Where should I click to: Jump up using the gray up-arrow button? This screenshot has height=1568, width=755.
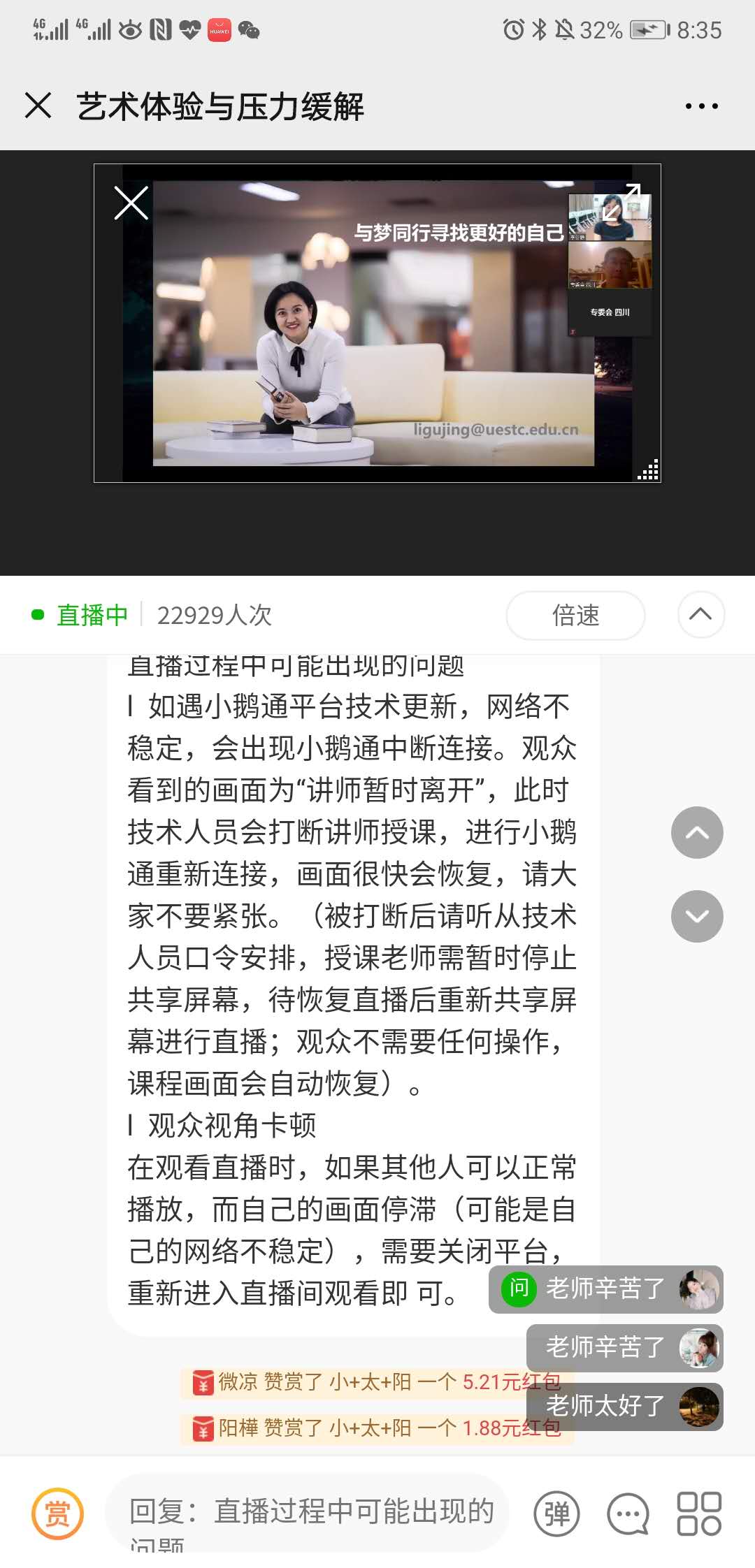click(x=697, y=832)
